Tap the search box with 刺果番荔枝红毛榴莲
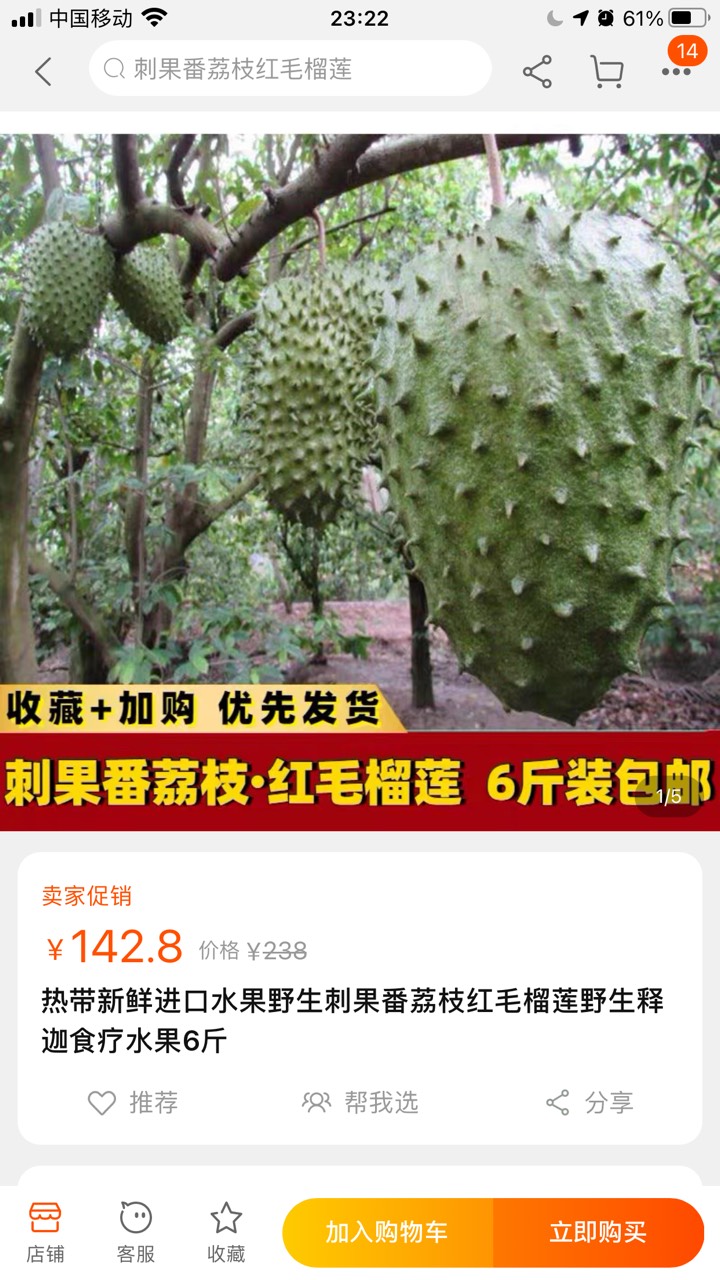This screenshot has height=1280, width=720. pyautogui.click(x=290, y=69)
